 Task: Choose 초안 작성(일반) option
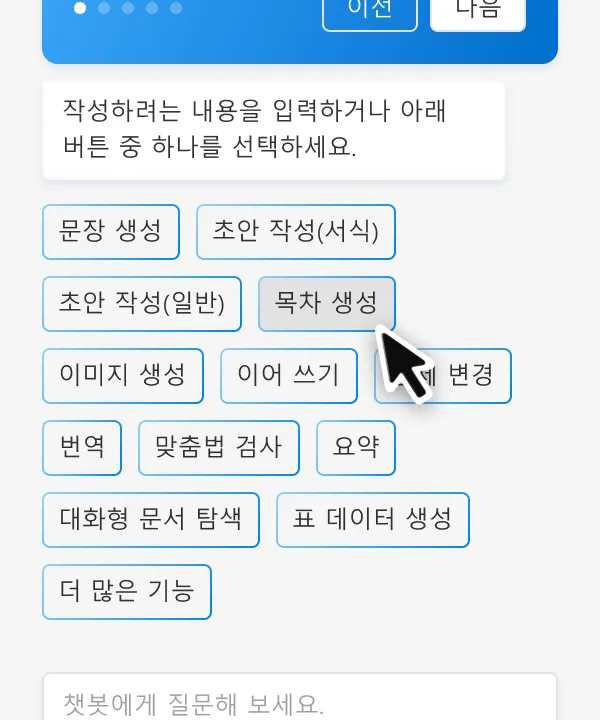(141, 304)
